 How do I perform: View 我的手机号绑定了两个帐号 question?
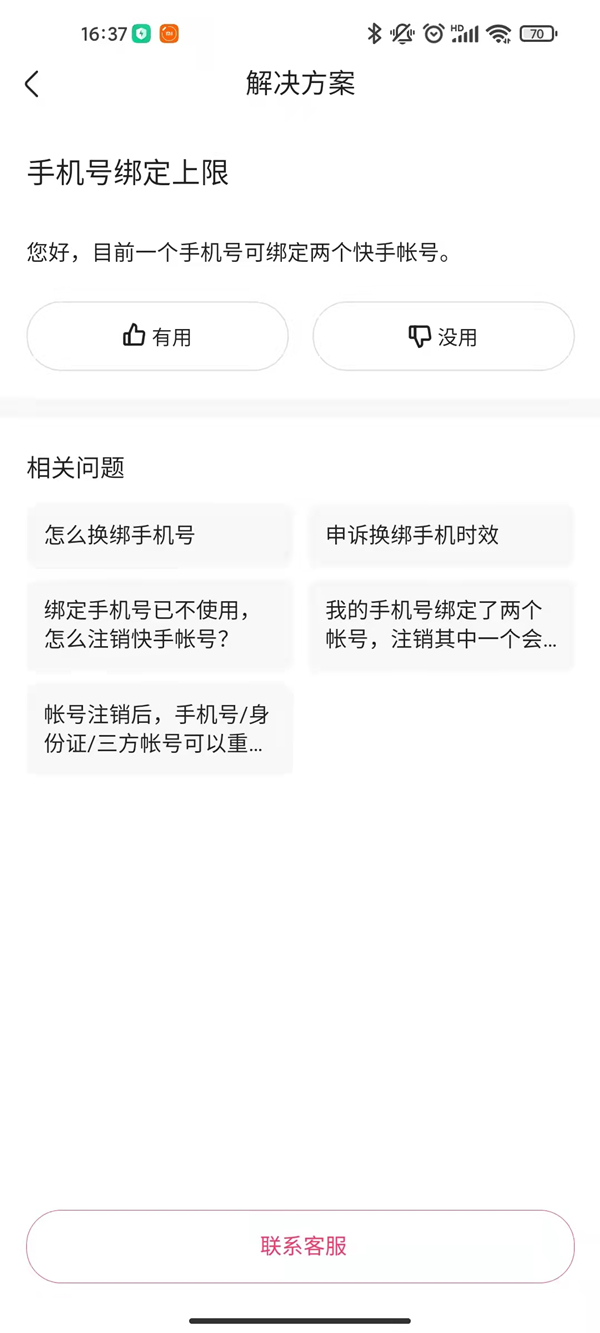(x=441, y=624)
